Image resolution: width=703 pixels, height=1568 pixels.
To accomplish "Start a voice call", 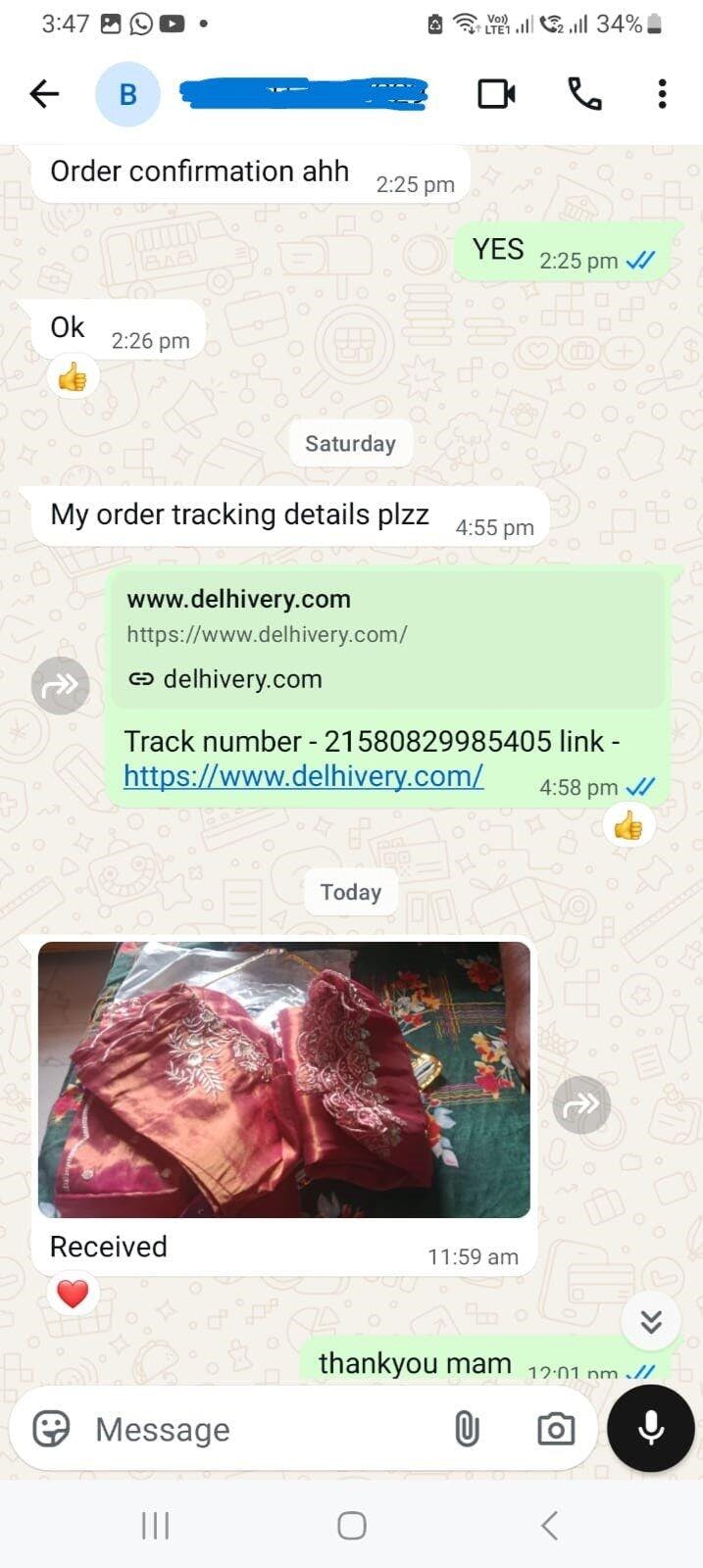I will (x=584, y=94).
